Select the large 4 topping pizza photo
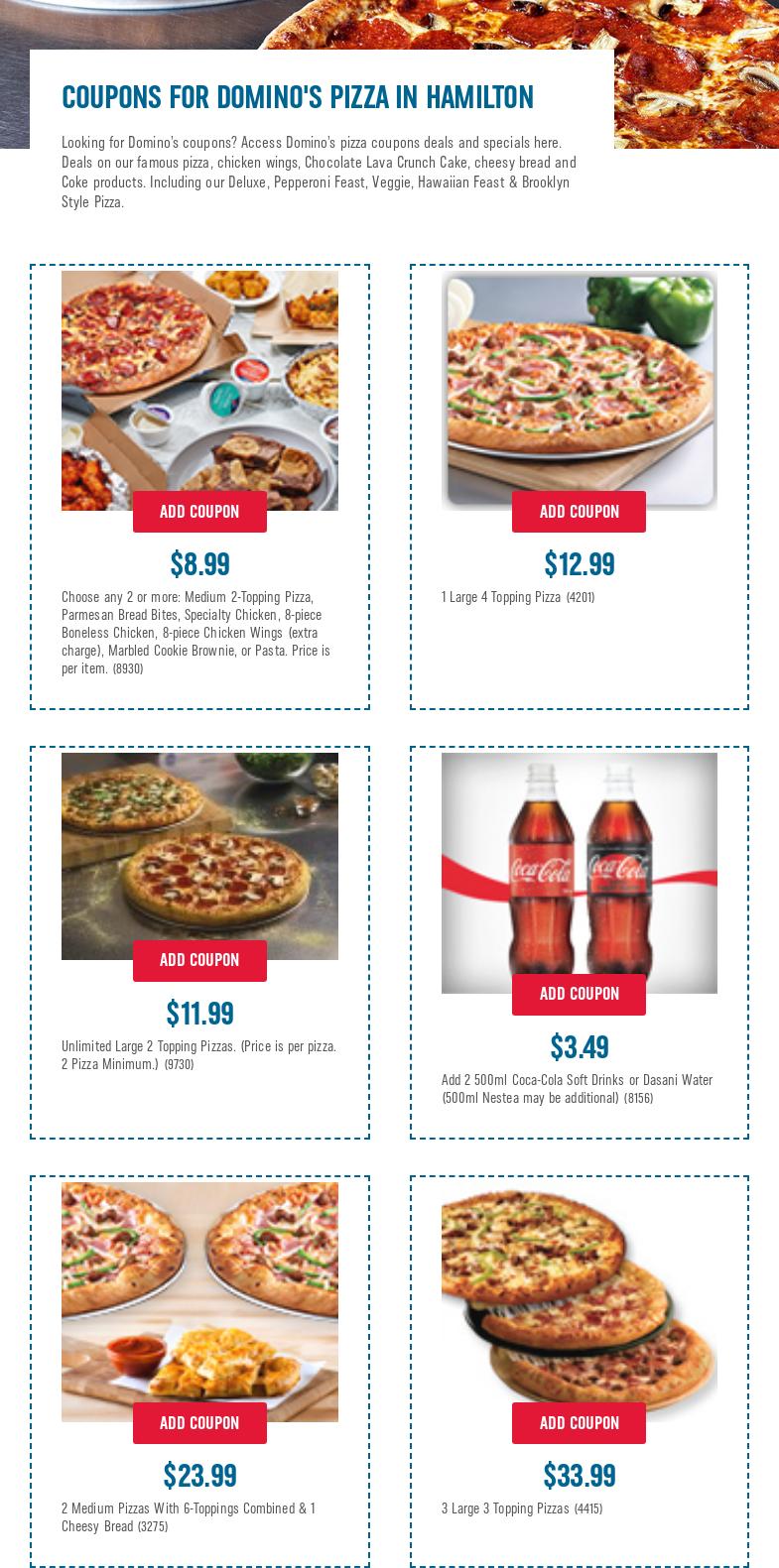Viewport: 779px width, 1568px height. pyautogui.click(x=579, y=387)
